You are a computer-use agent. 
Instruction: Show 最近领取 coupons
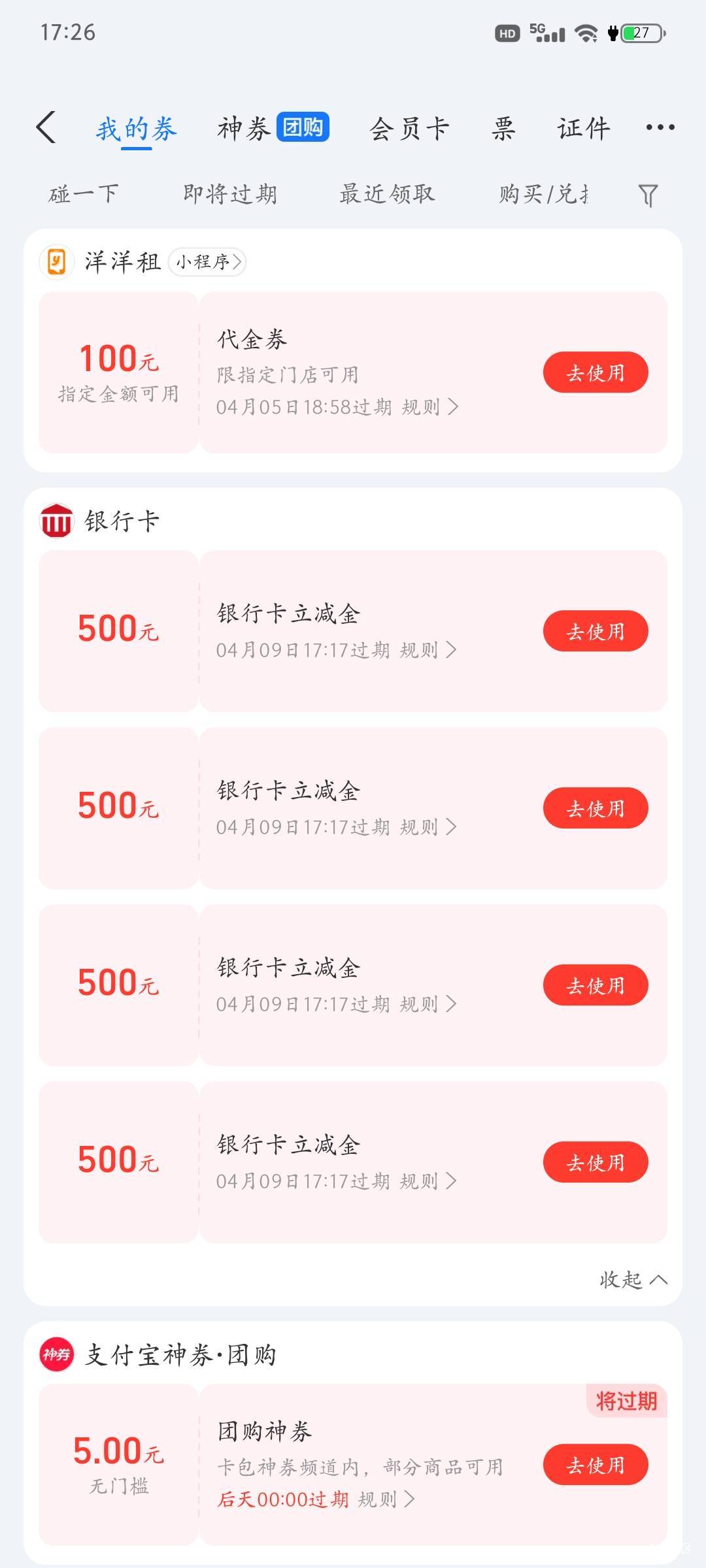pos(386,194)
